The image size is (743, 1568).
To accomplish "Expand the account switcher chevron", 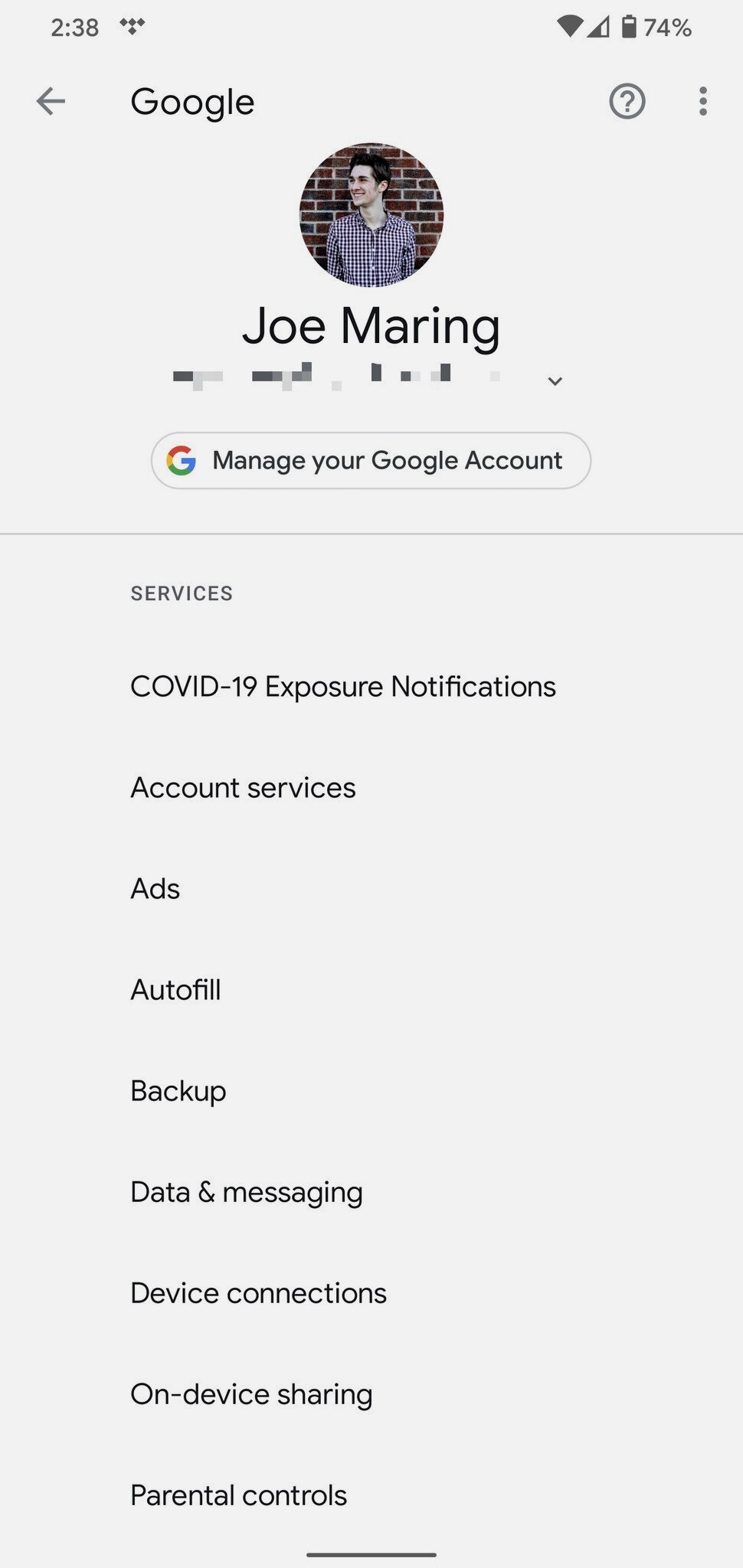I will (555, 381).
